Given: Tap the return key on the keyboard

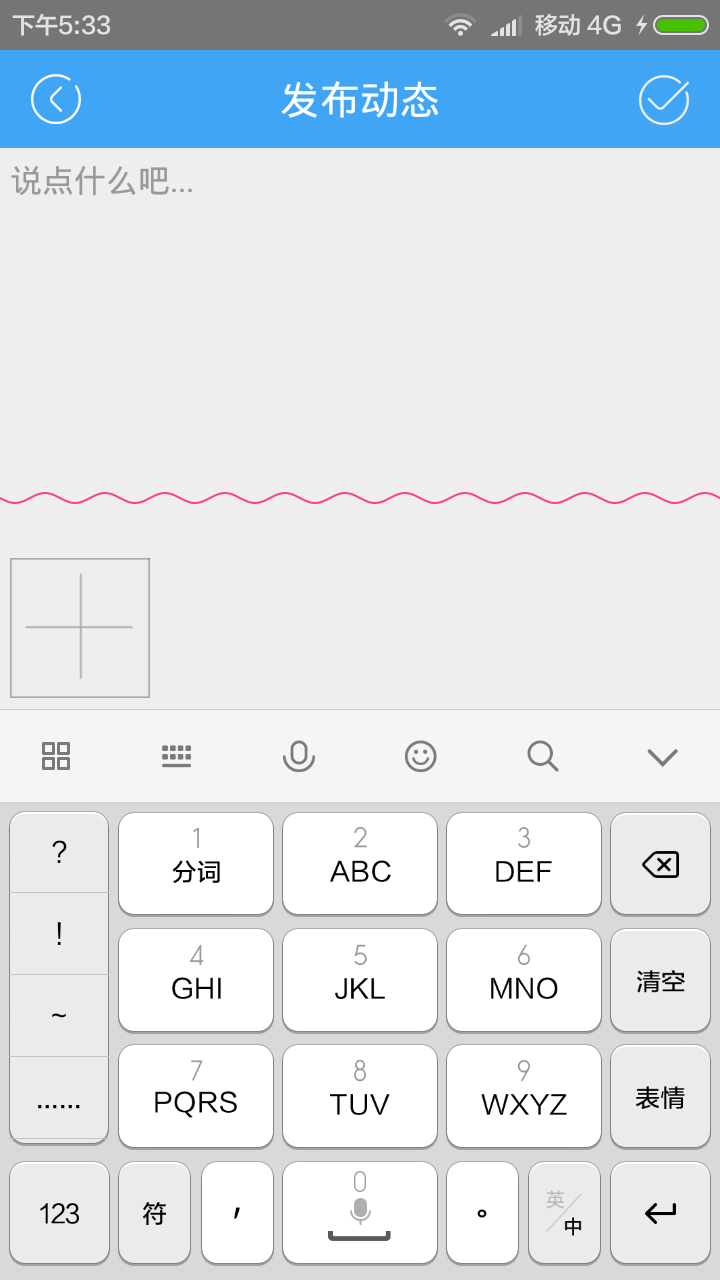Looking at the screenshot, I should [x=660, y=1213].
